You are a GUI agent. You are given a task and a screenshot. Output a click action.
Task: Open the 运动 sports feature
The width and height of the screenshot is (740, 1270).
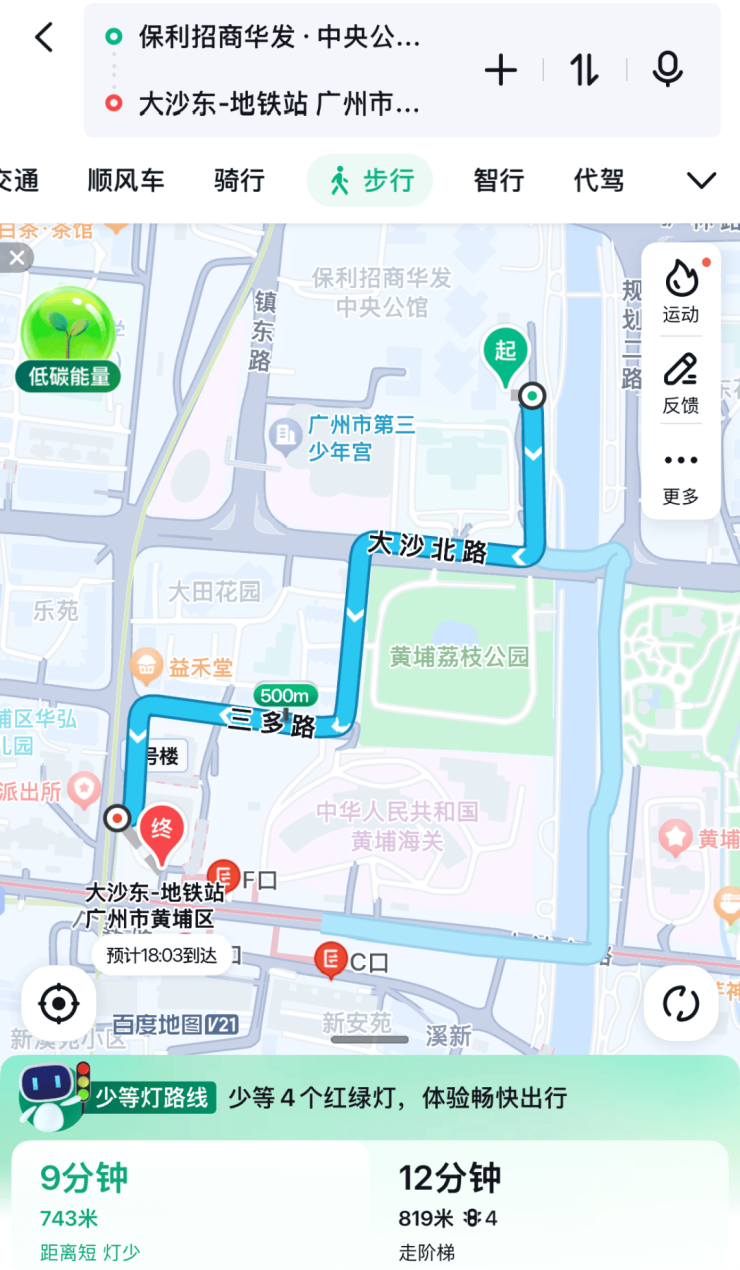(x=681, y=291)
